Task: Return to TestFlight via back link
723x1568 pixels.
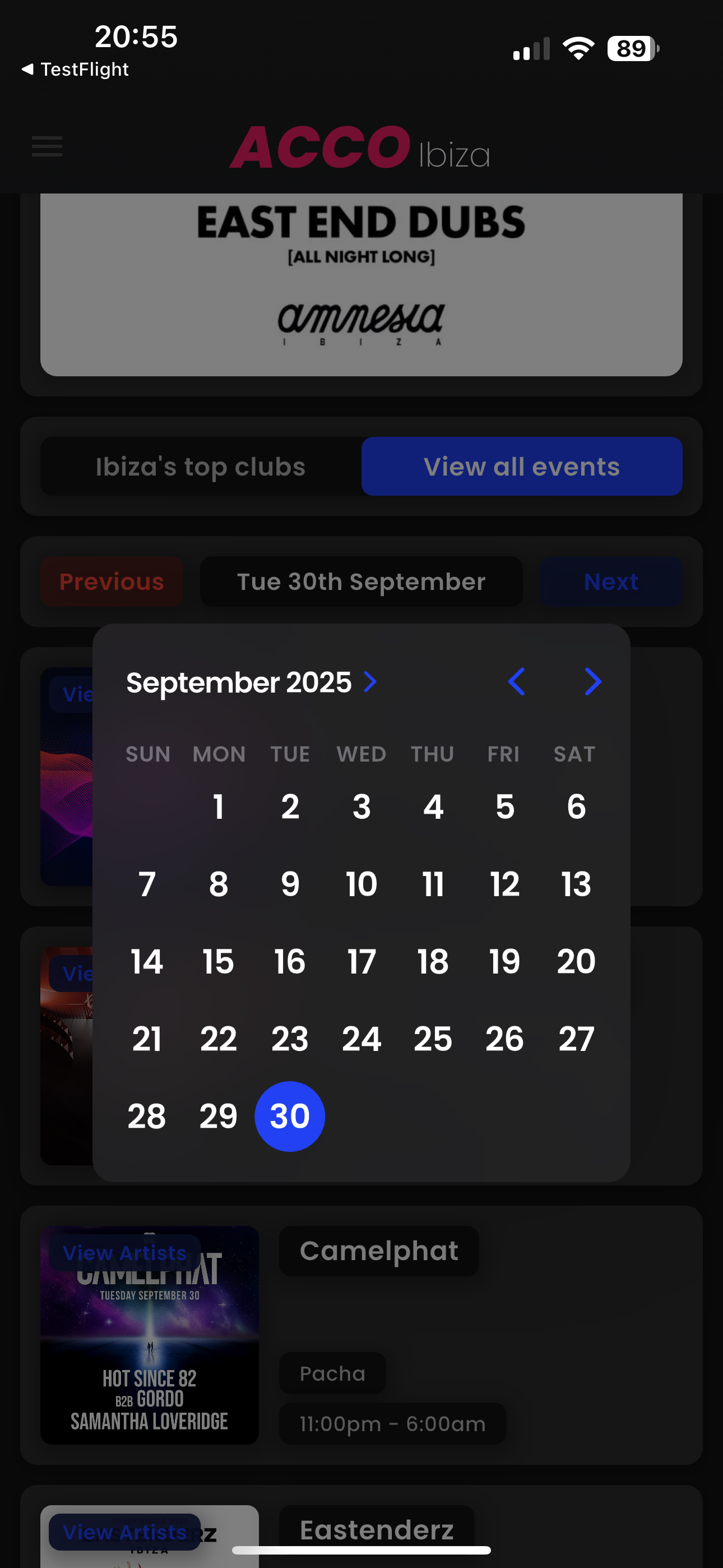Action: coord(75,70)
